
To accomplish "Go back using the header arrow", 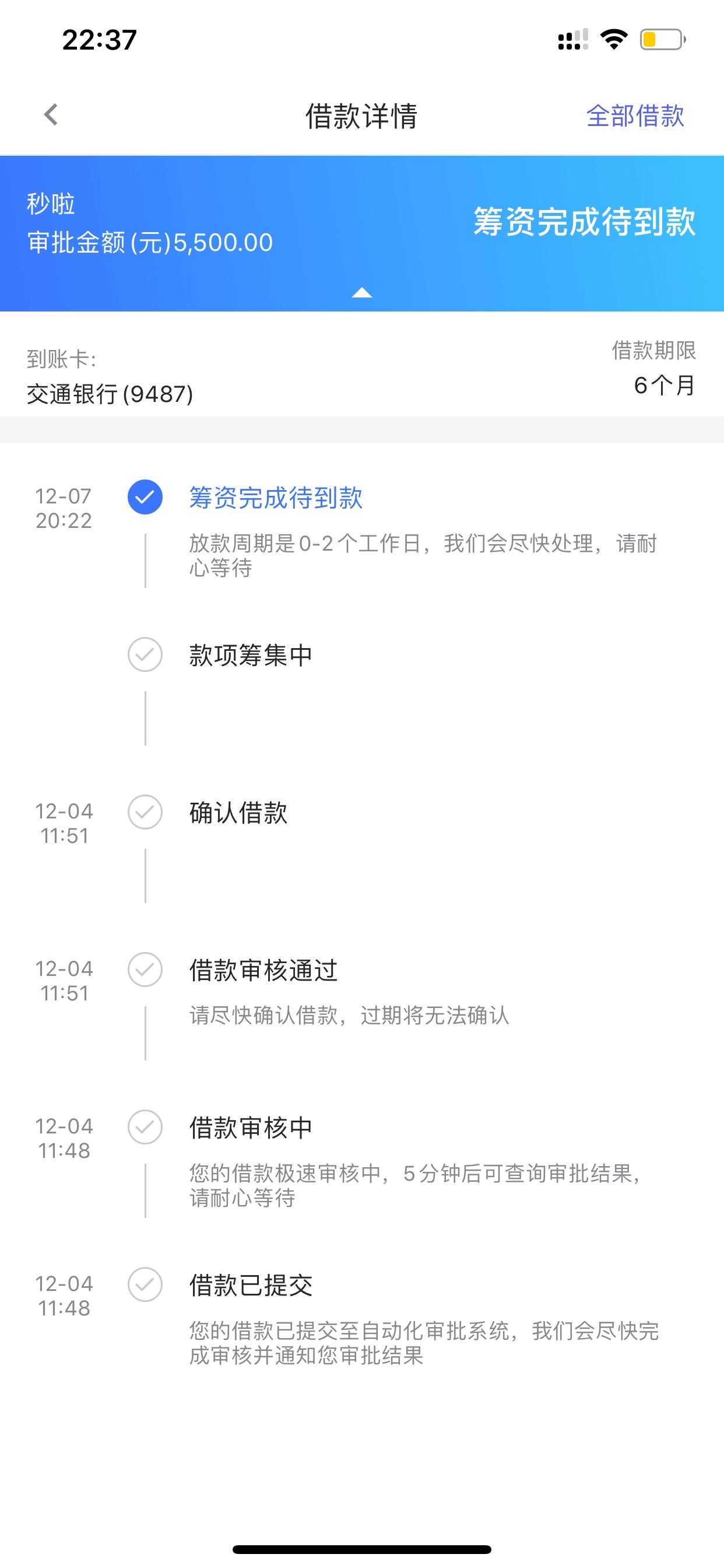I will (51, 114).
